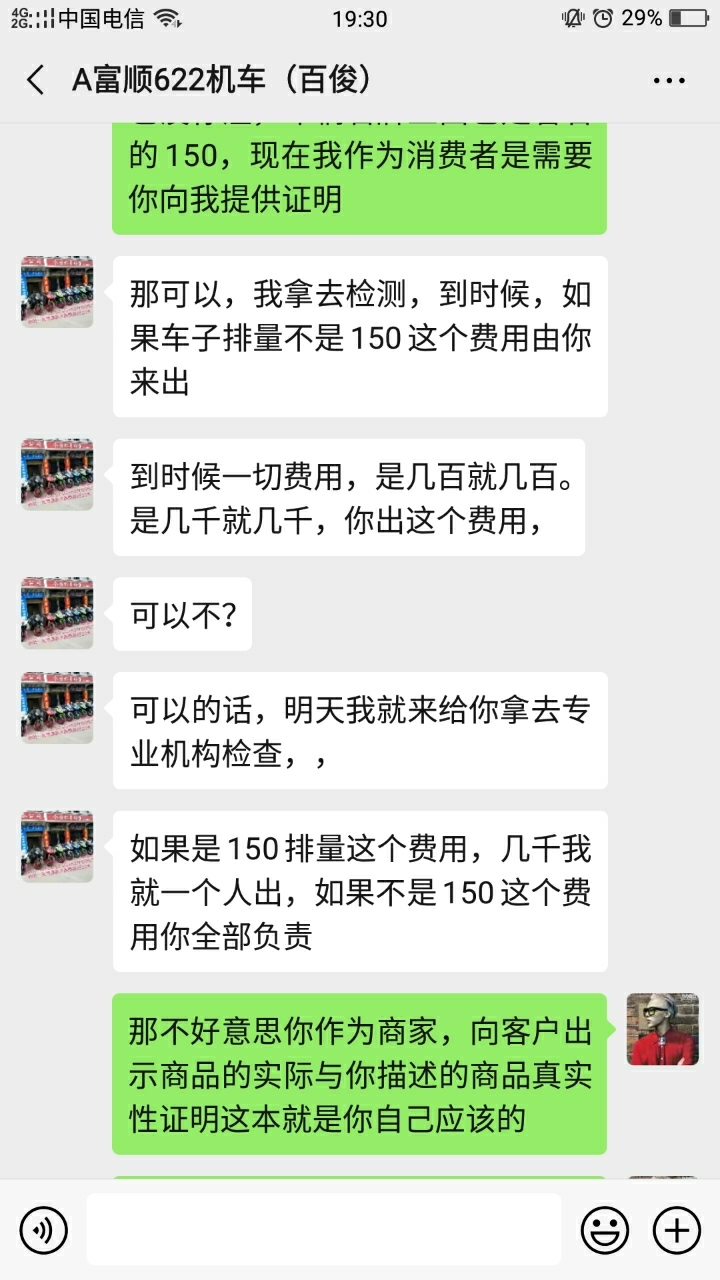Tap seller avatar beside "如果是150排量" message
This screenshot has height=1280, width=720.
[57, 846]
